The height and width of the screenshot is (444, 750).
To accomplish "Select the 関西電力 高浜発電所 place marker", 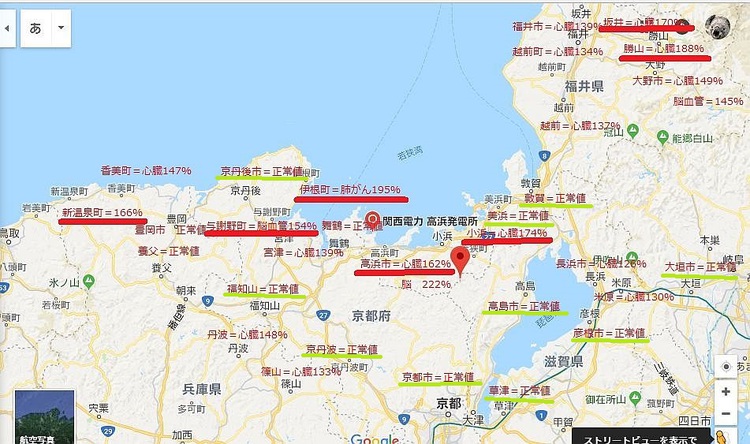I will [373, 219].
